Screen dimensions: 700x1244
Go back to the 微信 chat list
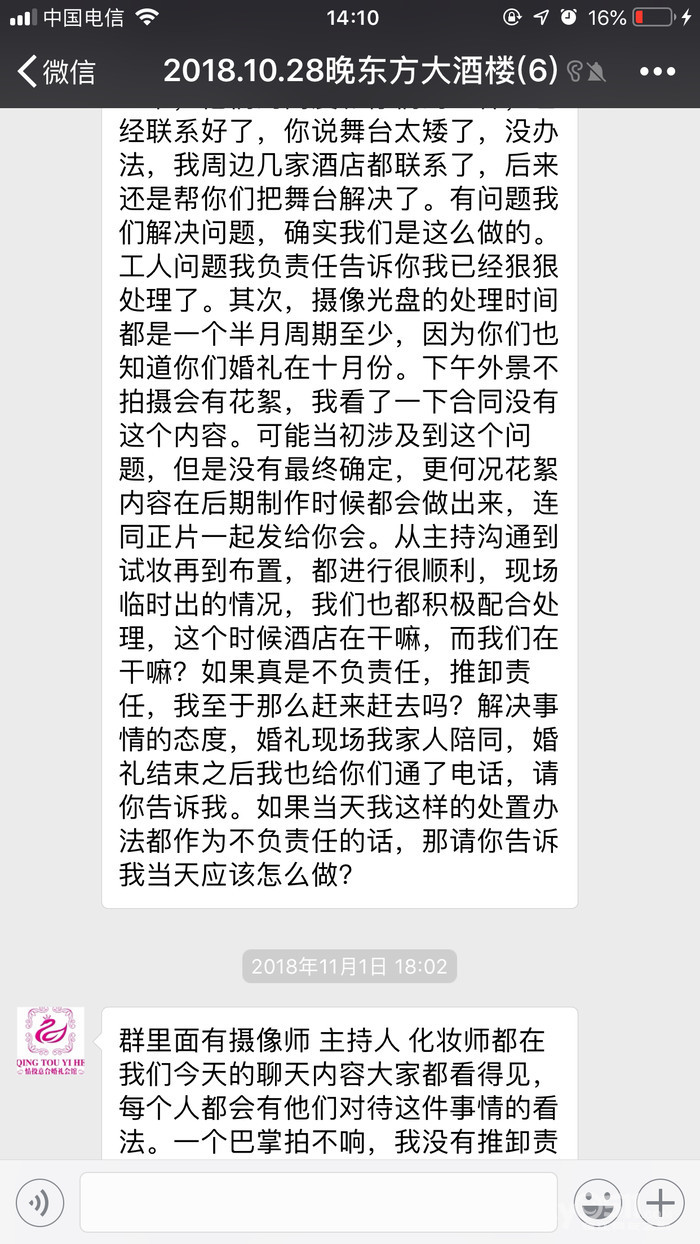point(56,72)
